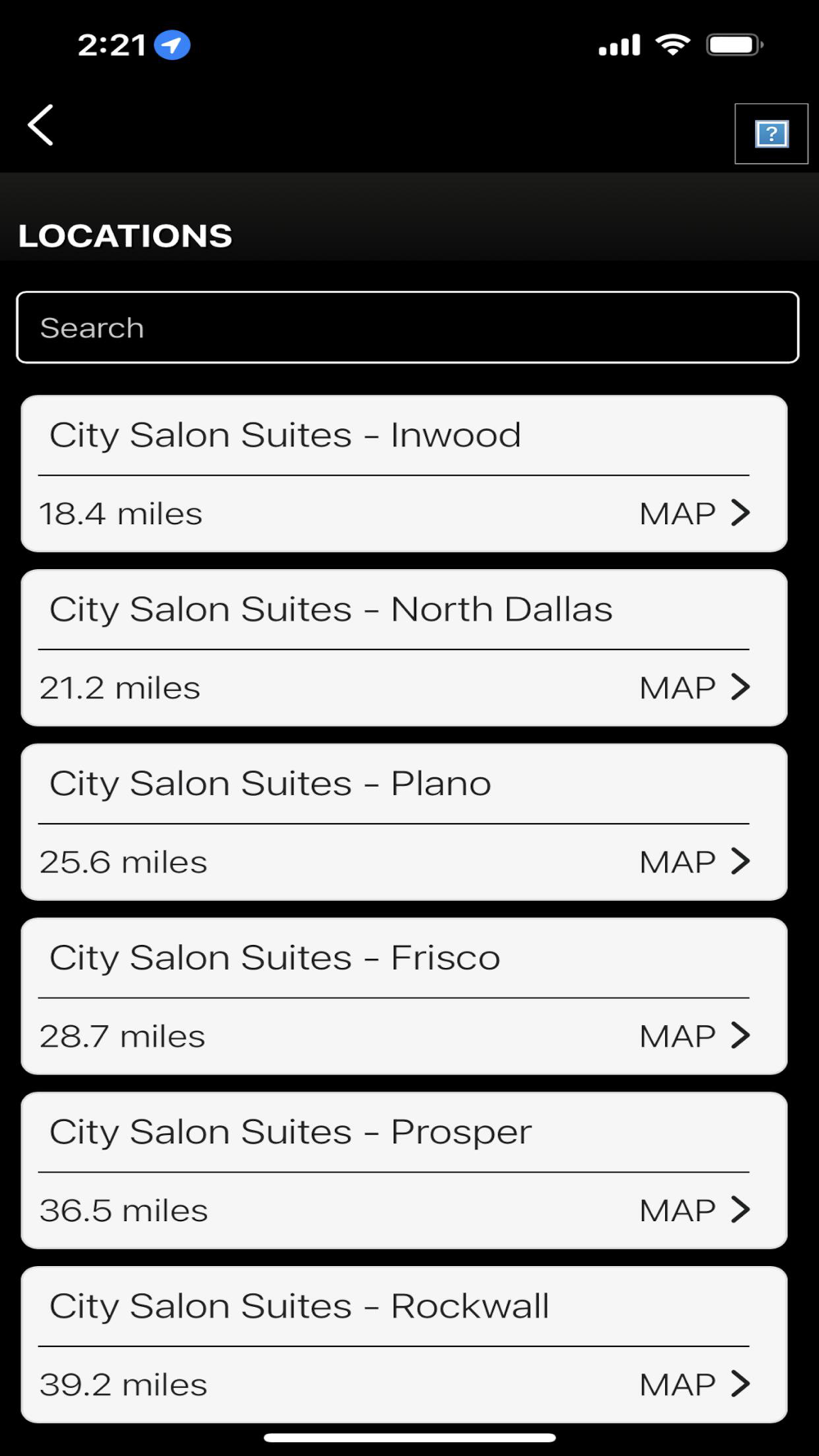Screen dimensions: 819x1456
Task: Show MAP for the Plano location
Action: (694, 861)
